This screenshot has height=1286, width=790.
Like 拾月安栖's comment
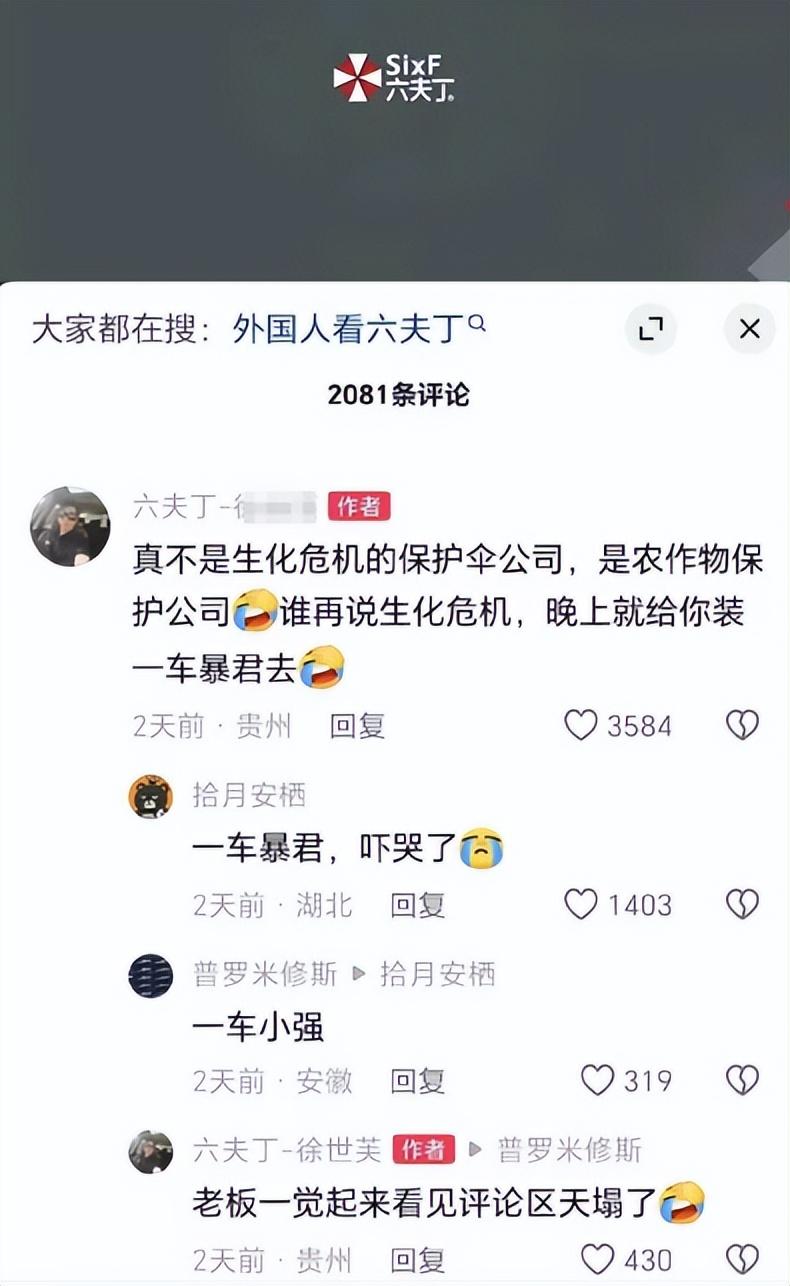pos(581,905)
